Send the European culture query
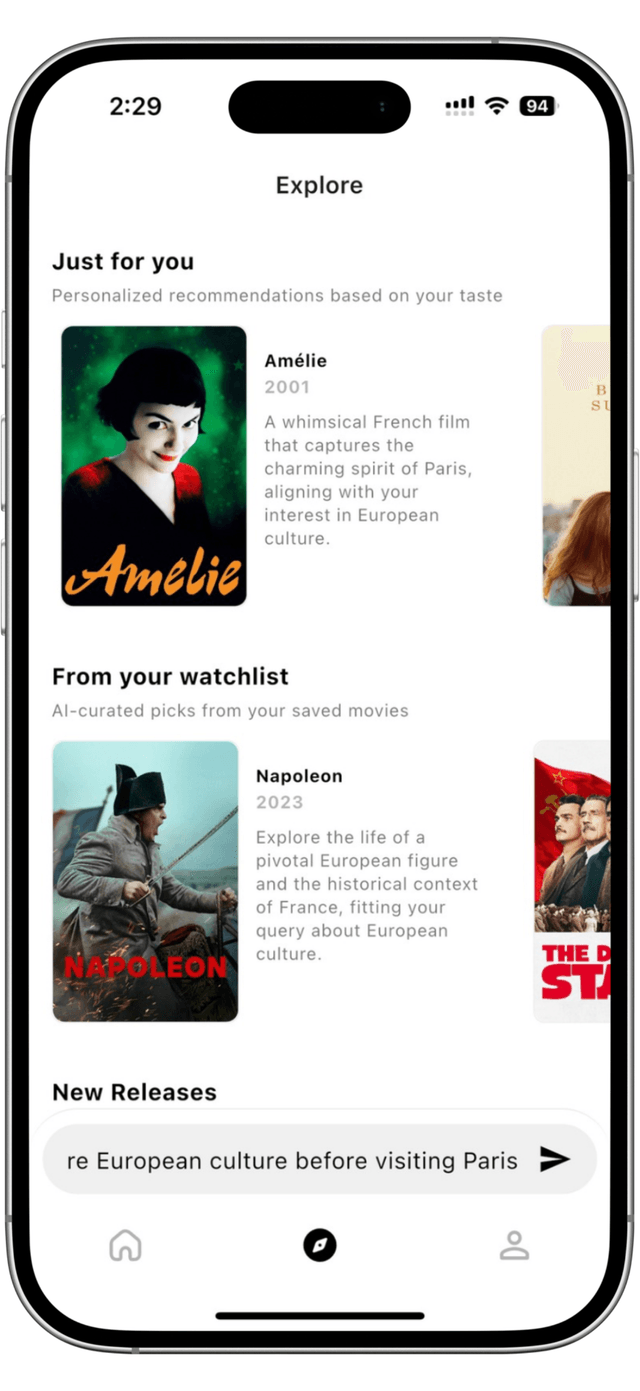 tap(554, 1159)
